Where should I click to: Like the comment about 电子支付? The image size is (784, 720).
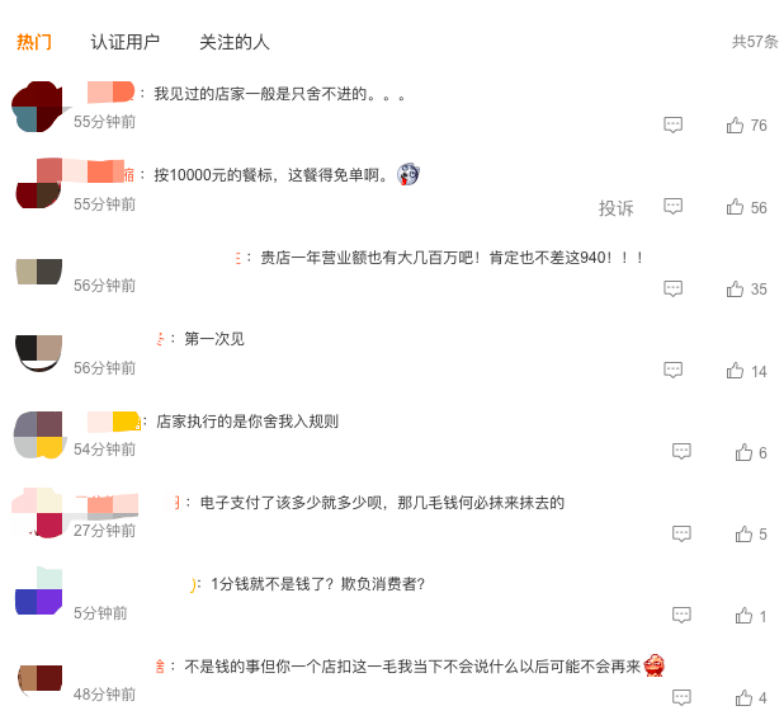pos(744,534)
